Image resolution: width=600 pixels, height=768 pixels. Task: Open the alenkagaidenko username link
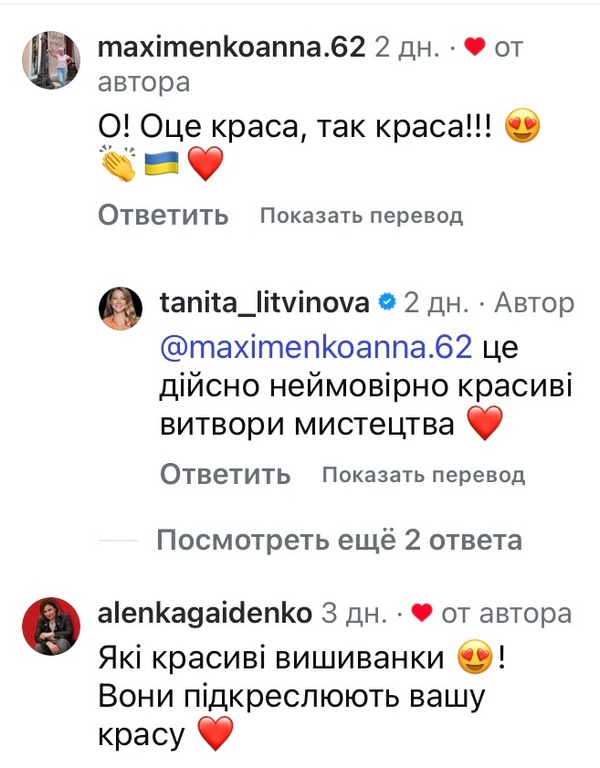point(206,613)
